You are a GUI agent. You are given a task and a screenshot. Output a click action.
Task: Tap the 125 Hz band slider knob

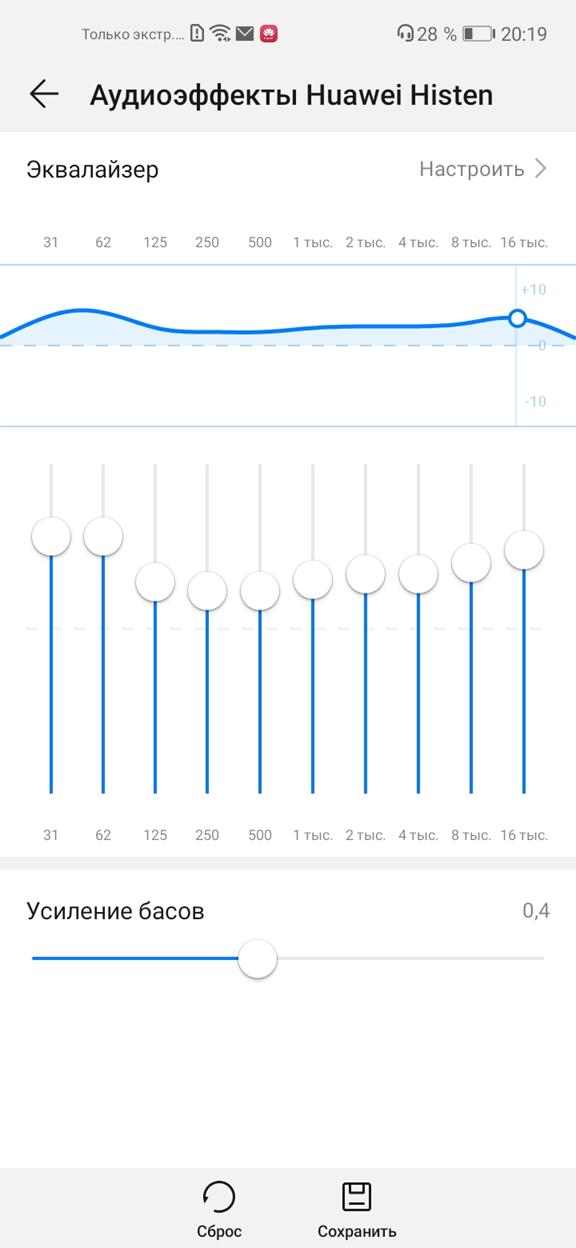click(x=155, y=581)
